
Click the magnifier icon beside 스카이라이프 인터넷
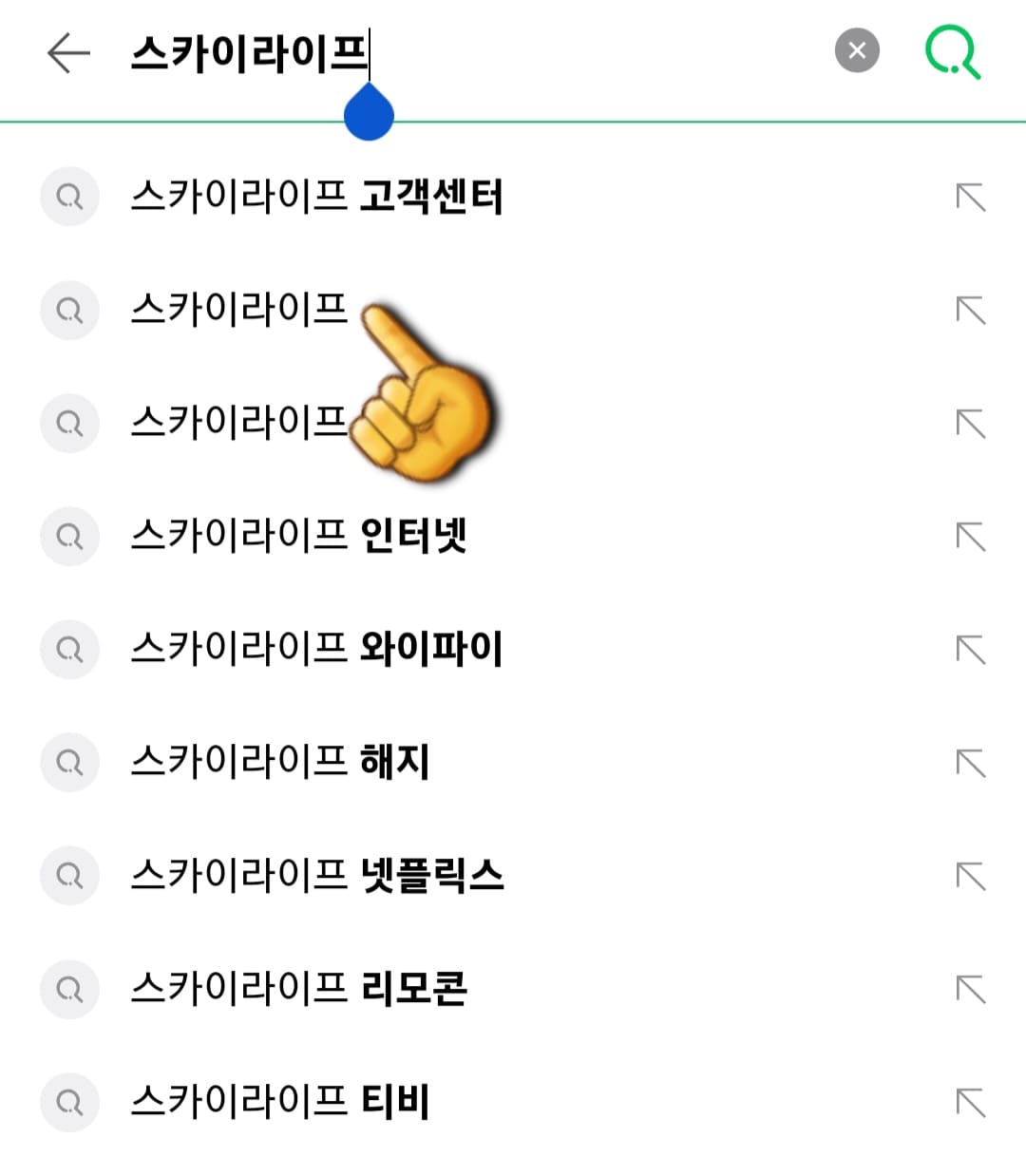68,537
